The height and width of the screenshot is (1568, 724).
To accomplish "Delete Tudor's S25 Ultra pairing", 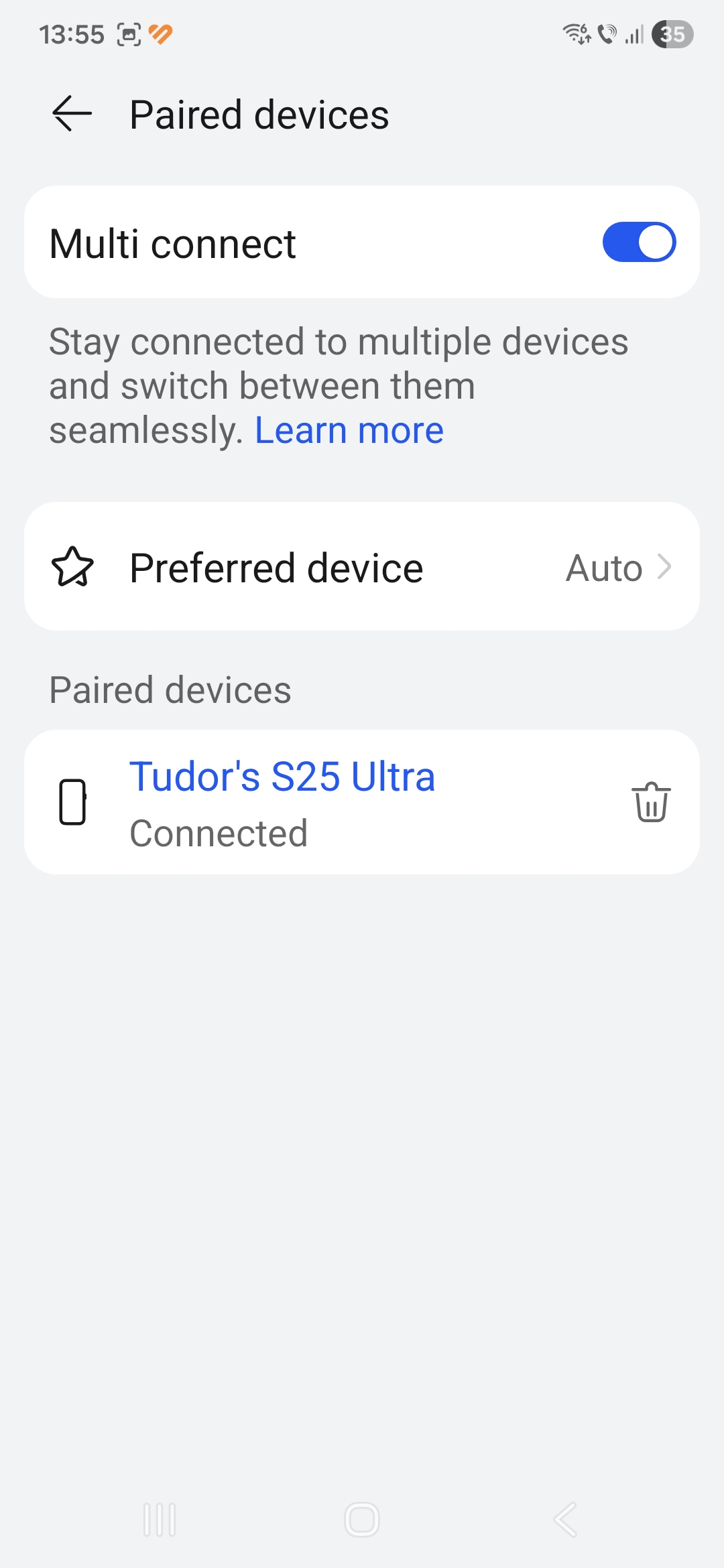I will [650, 802].
